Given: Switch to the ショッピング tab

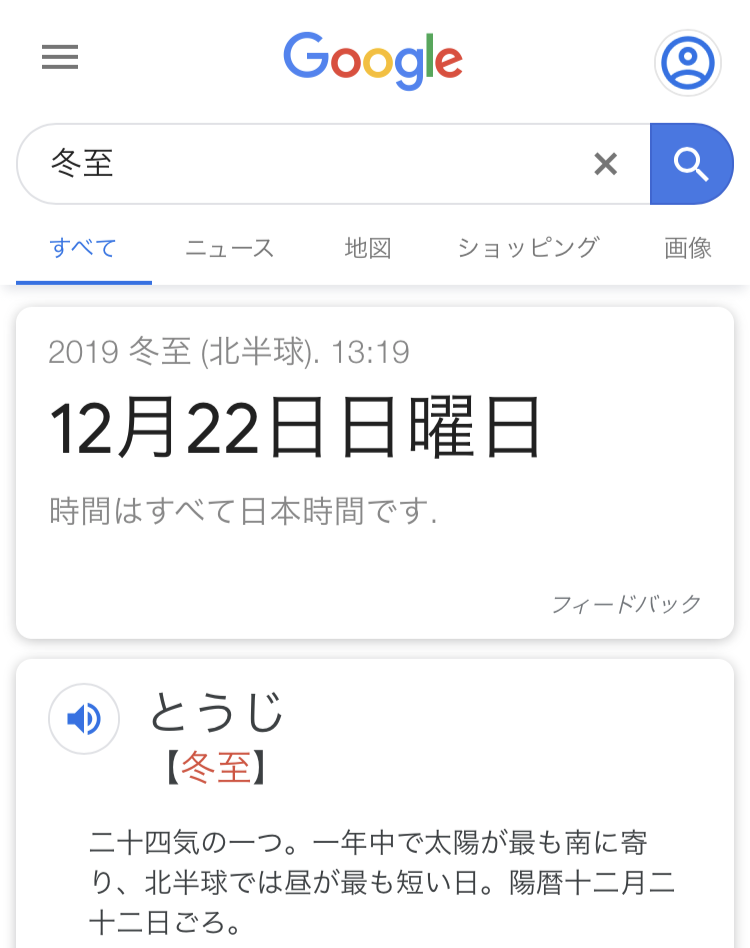Looking at the screenshot, I should click(528, 248).
